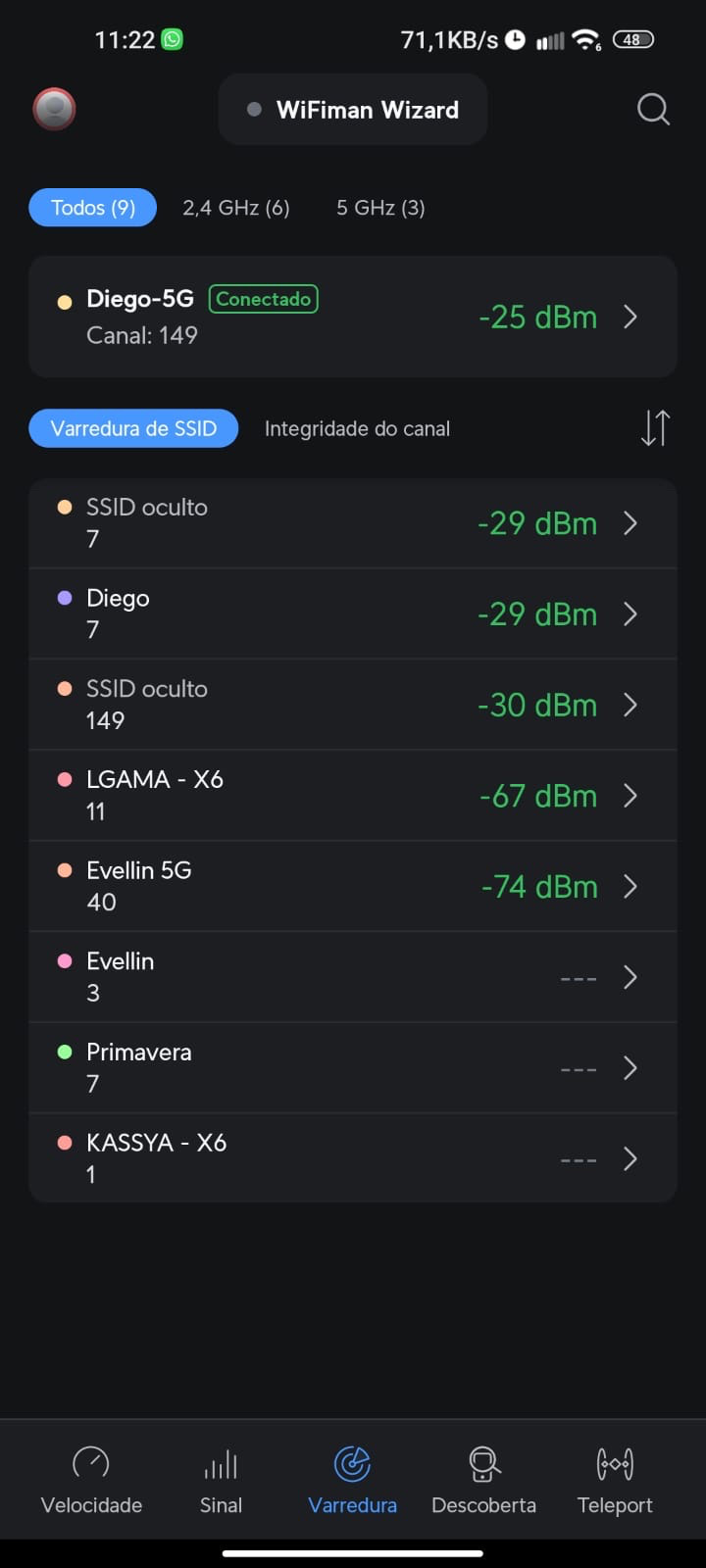Switch to the Teleport tab
Viewport: 706px width, 1568px height.
[615, 1480]
